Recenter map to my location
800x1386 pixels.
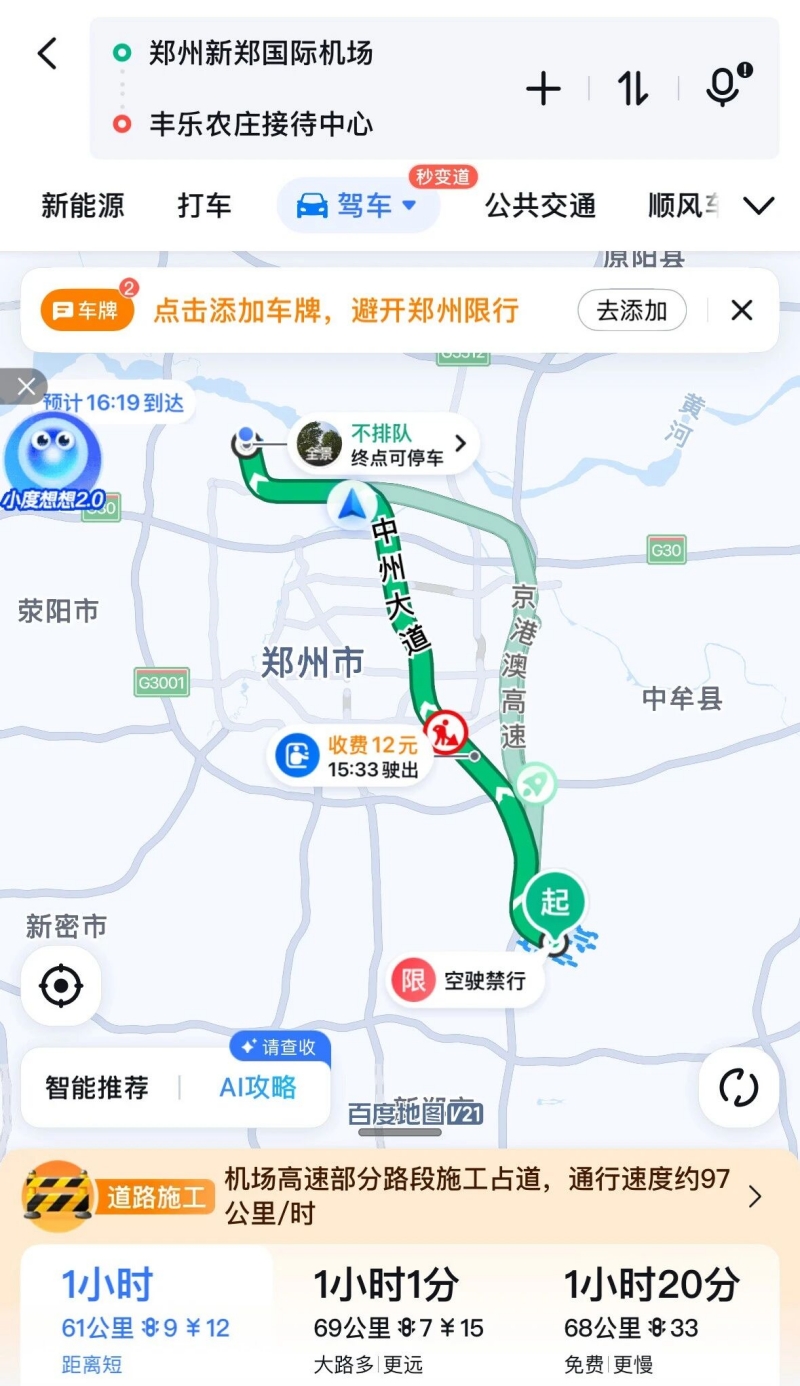point(61,986)
